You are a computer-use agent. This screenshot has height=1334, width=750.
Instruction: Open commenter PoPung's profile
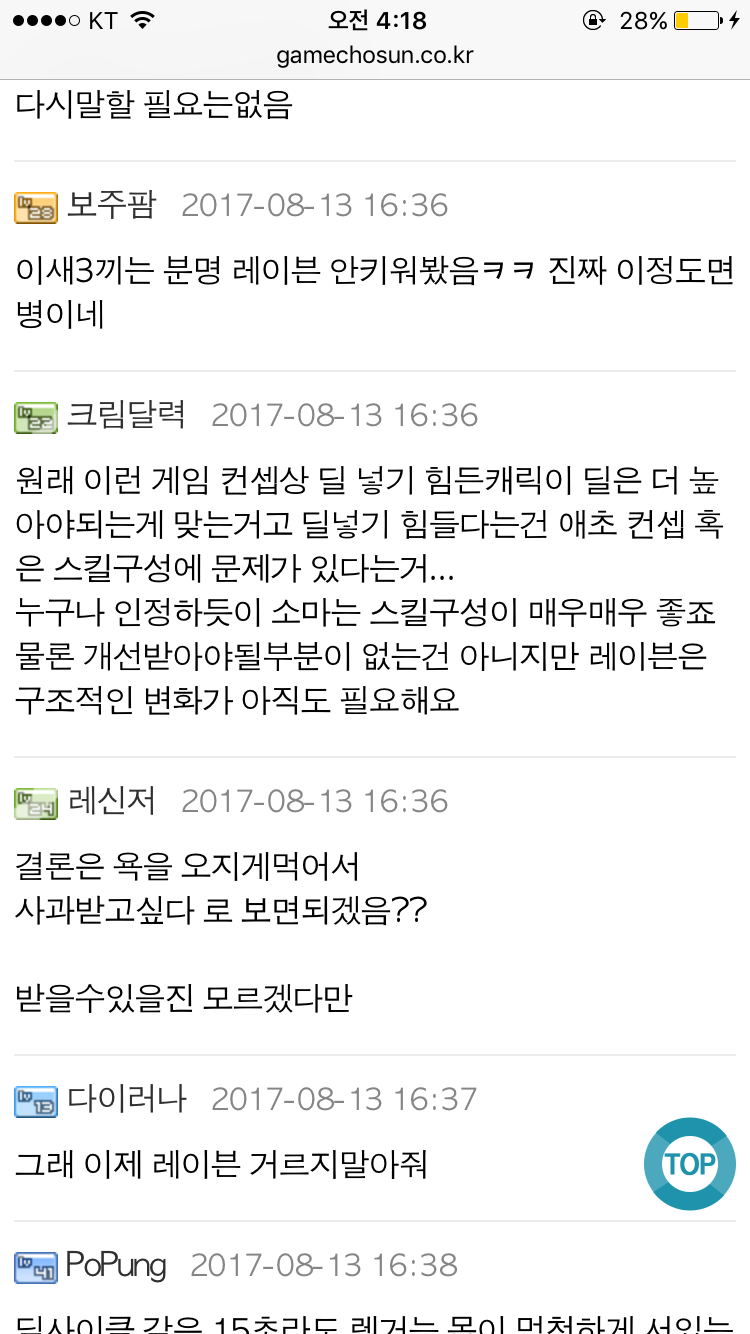(115, 1265)
